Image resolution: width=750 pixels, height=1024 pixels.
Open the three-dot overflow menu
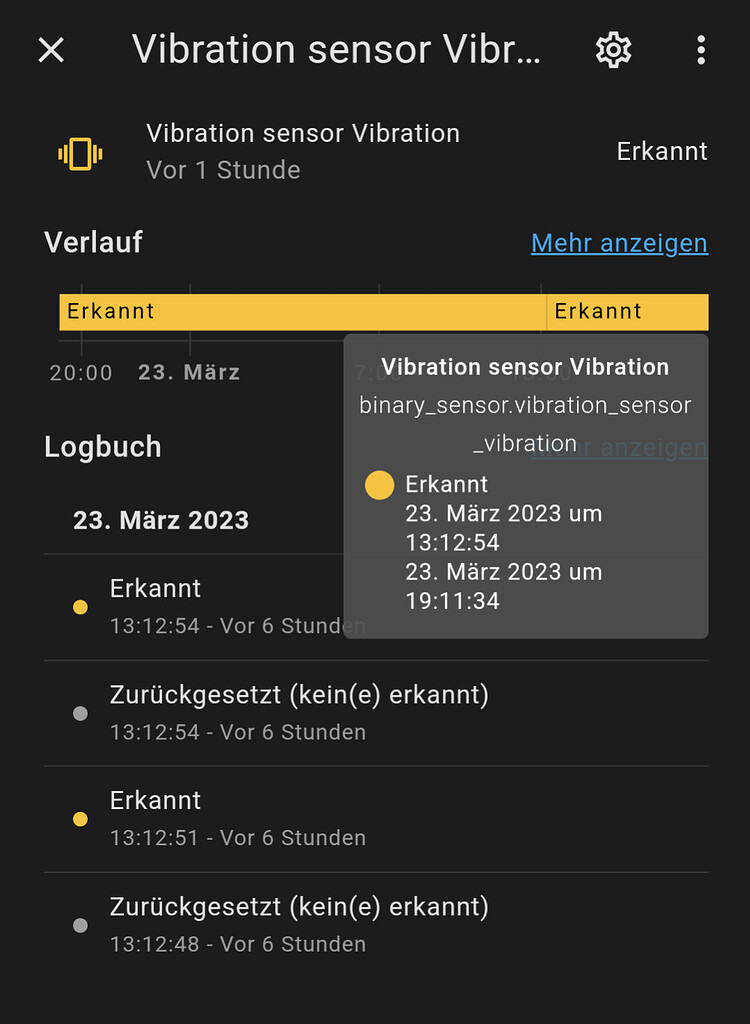point(700,49)
